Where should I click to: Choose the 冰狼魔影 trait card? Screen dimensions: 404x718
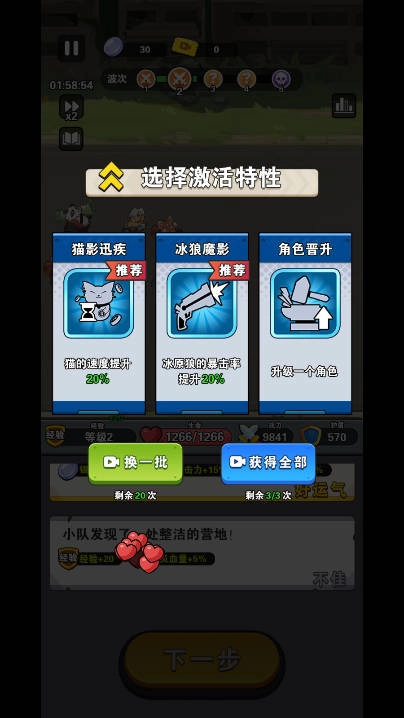202,324
